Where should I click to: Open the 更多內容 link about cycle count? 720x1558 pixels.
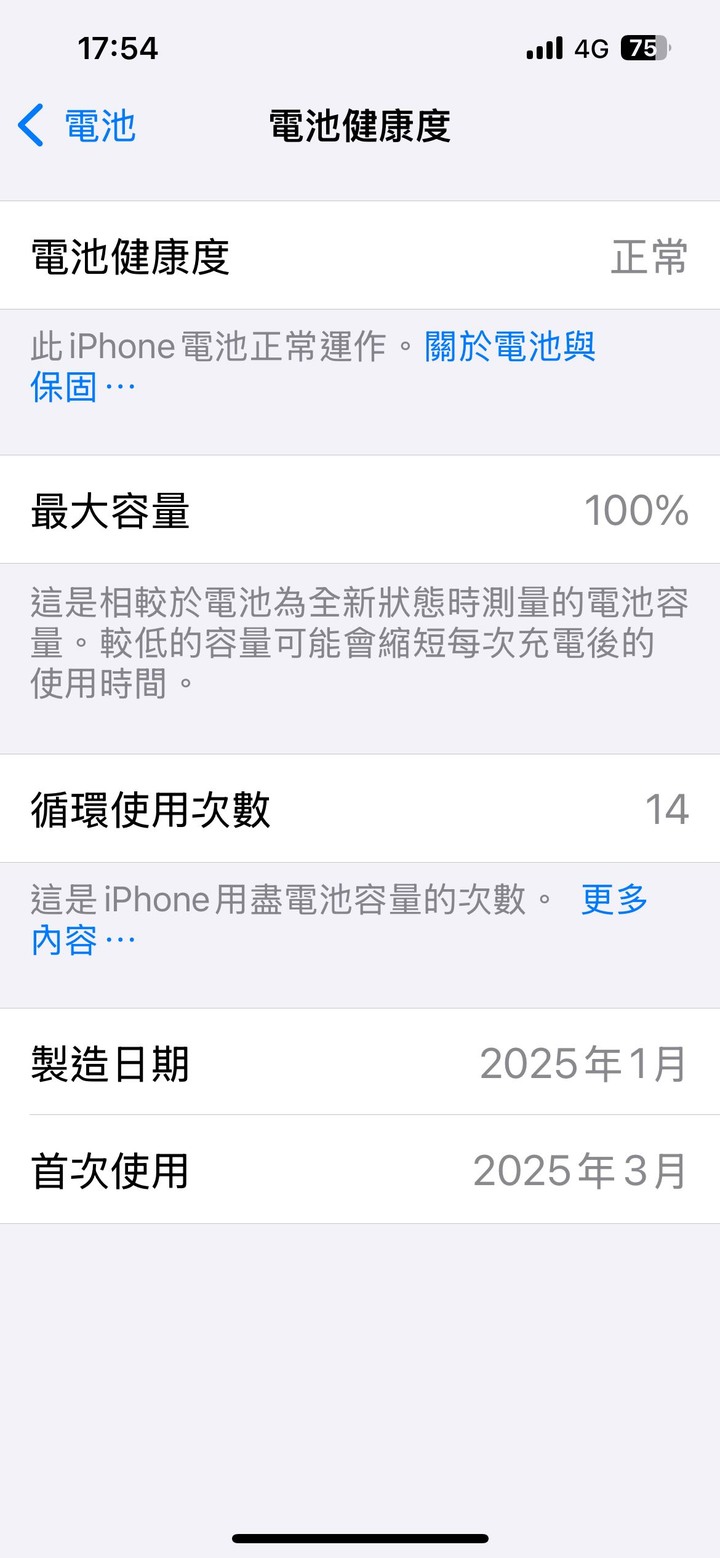click(x=614, y=901)
